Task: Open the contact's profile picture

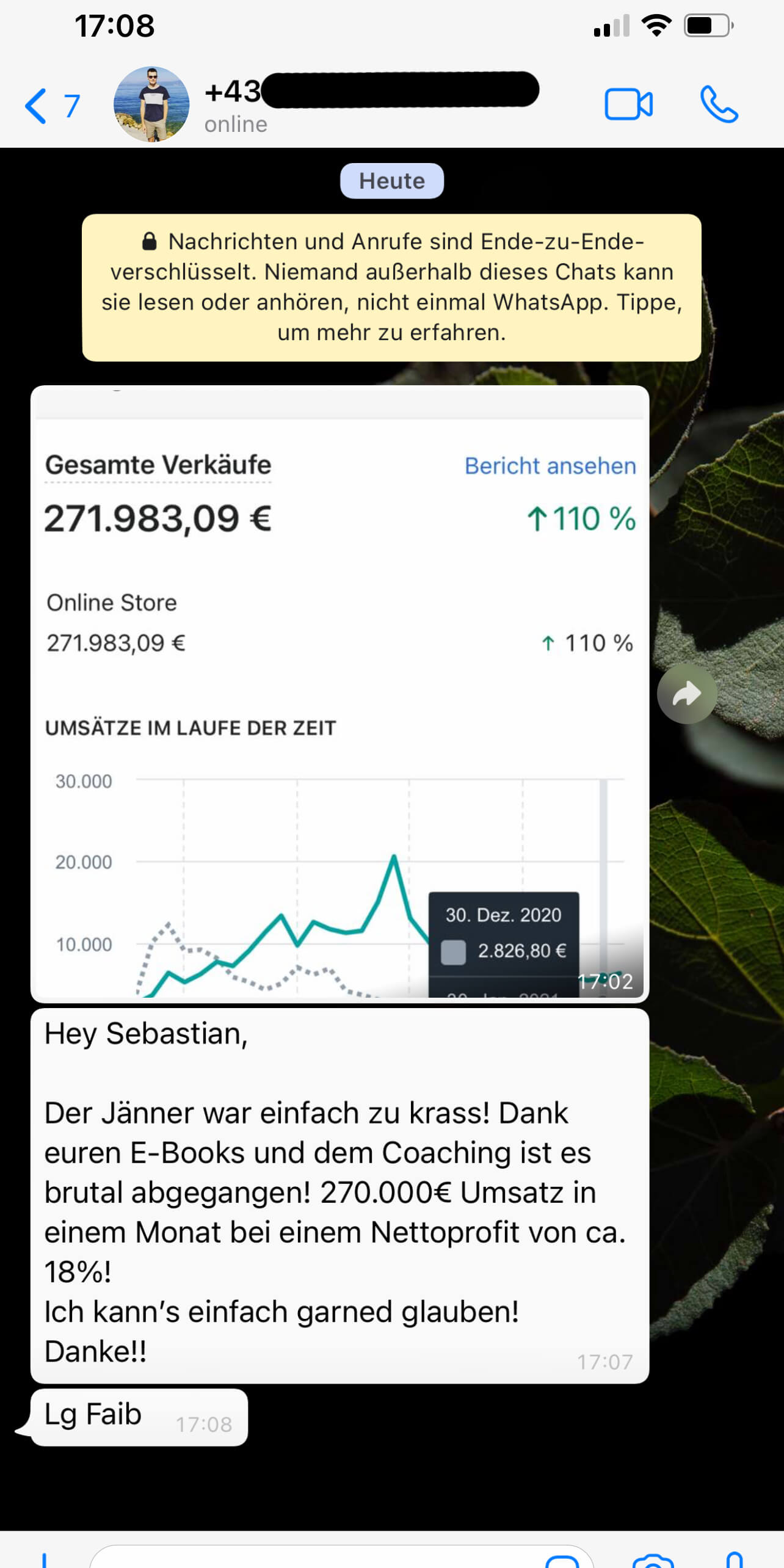Action: pos(151,104)
